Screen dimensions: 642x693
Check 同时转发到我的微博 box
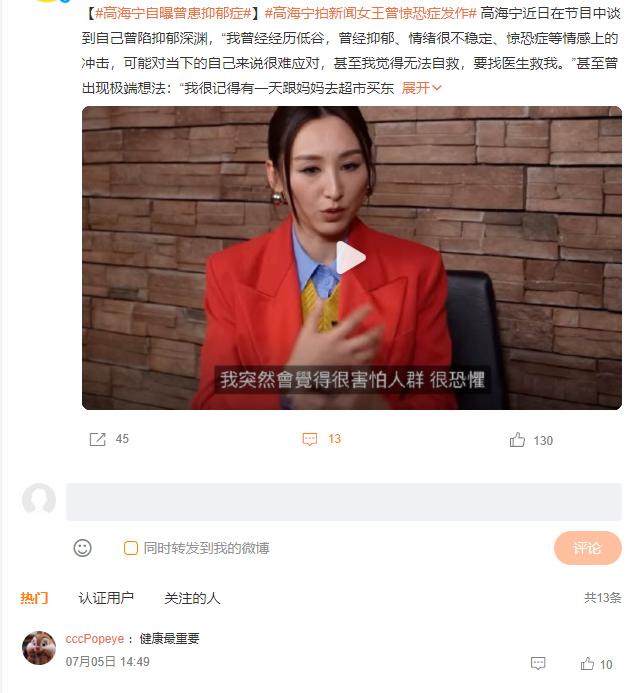131,548
